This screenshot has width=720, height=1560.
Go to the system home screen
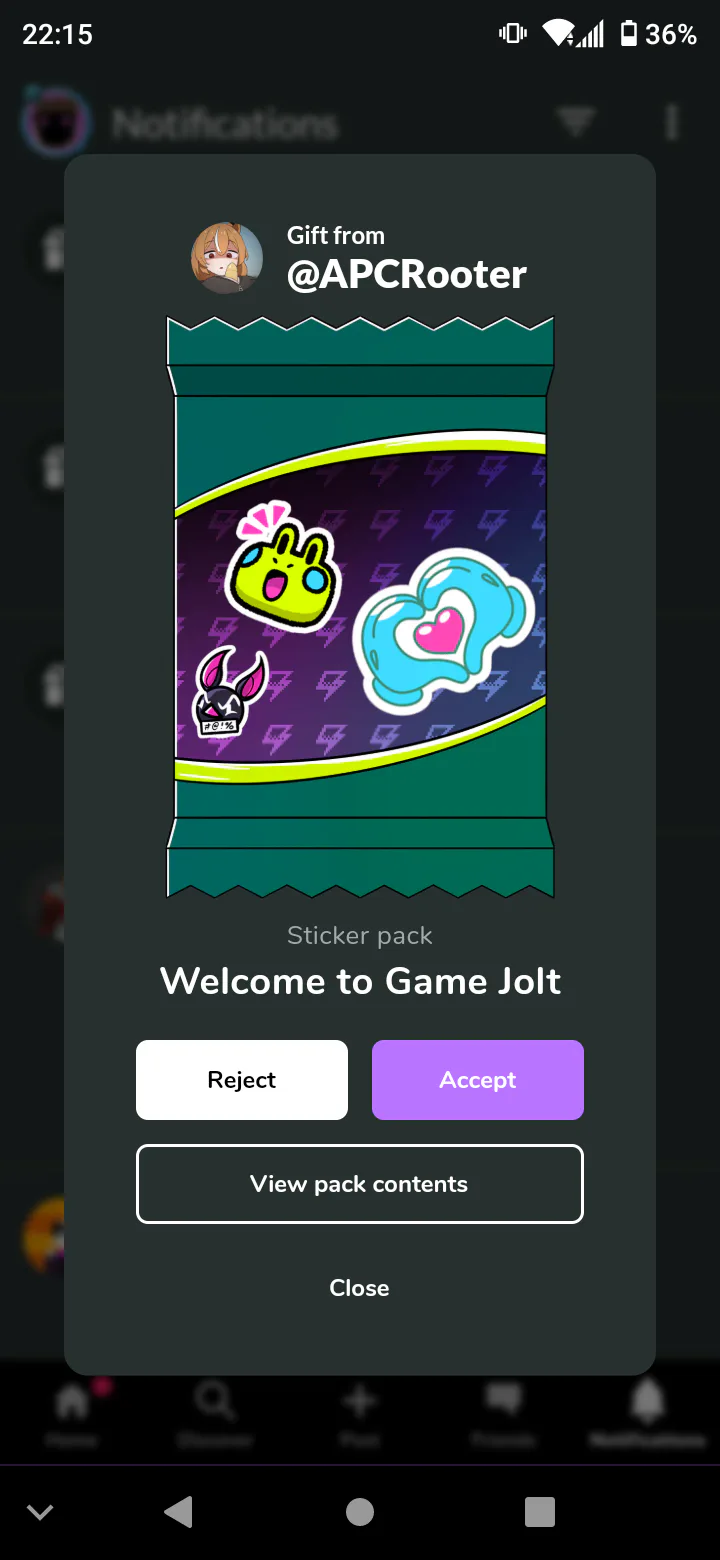(360, 1512)
